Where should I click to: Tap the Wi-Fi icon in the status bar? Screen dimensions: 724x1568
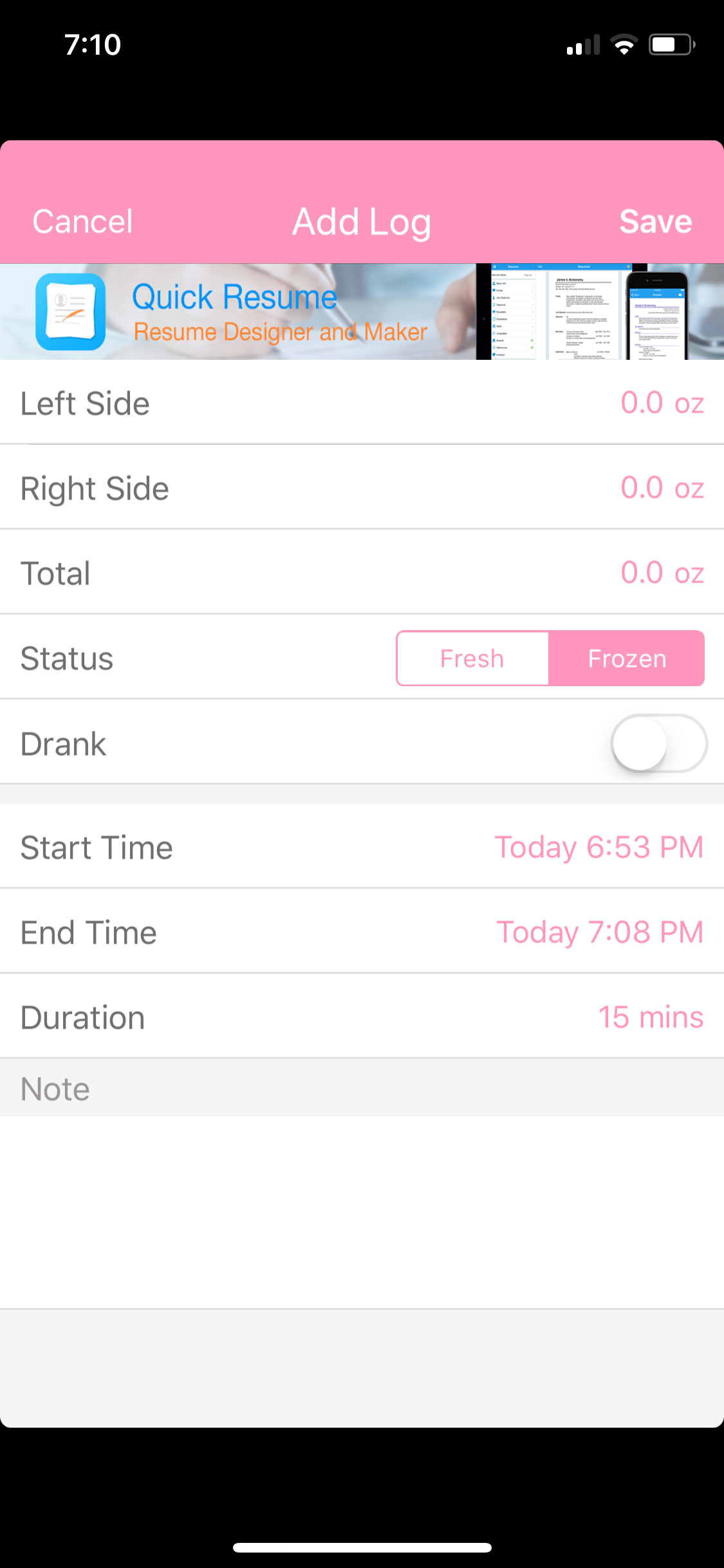pos(622,44)
